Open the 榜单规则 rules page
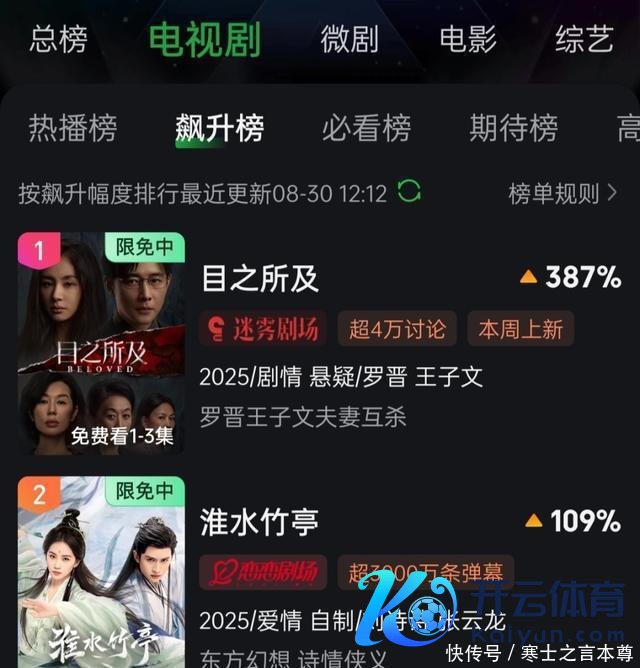640x668 pixels. (x=562, y=193)
